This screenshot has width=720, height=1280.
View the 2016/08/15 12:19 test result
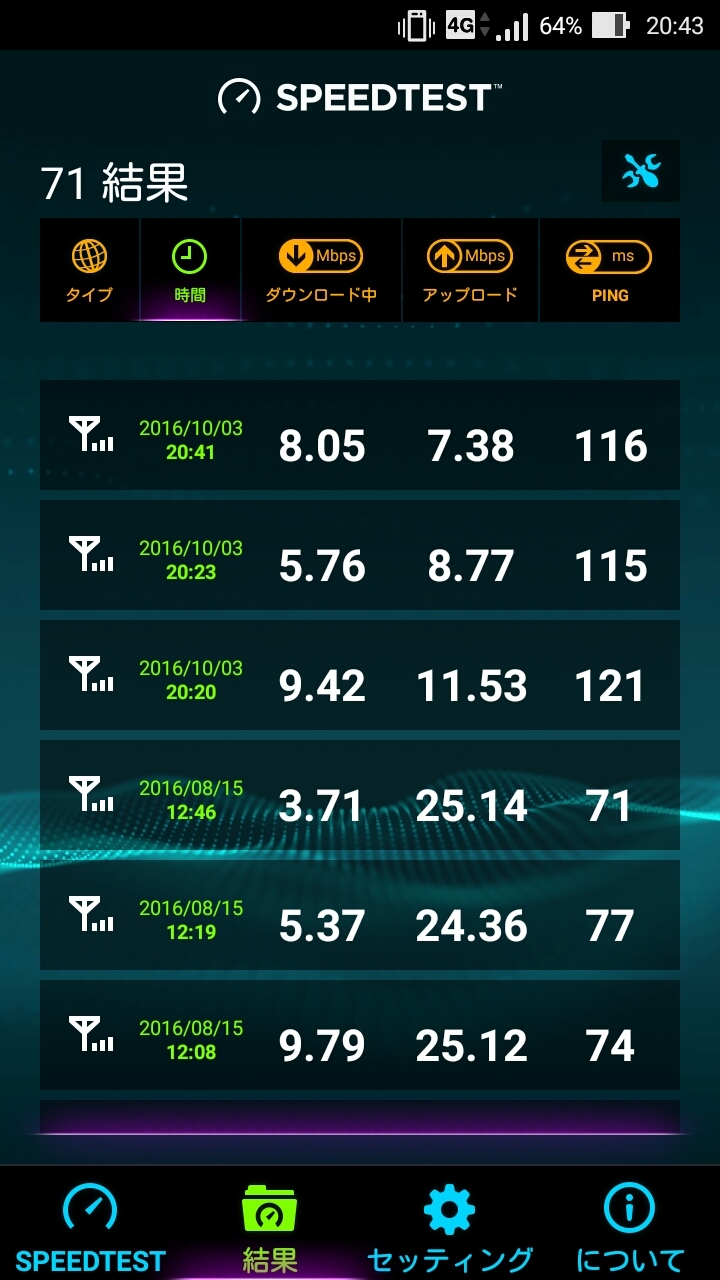pos(360,915)
